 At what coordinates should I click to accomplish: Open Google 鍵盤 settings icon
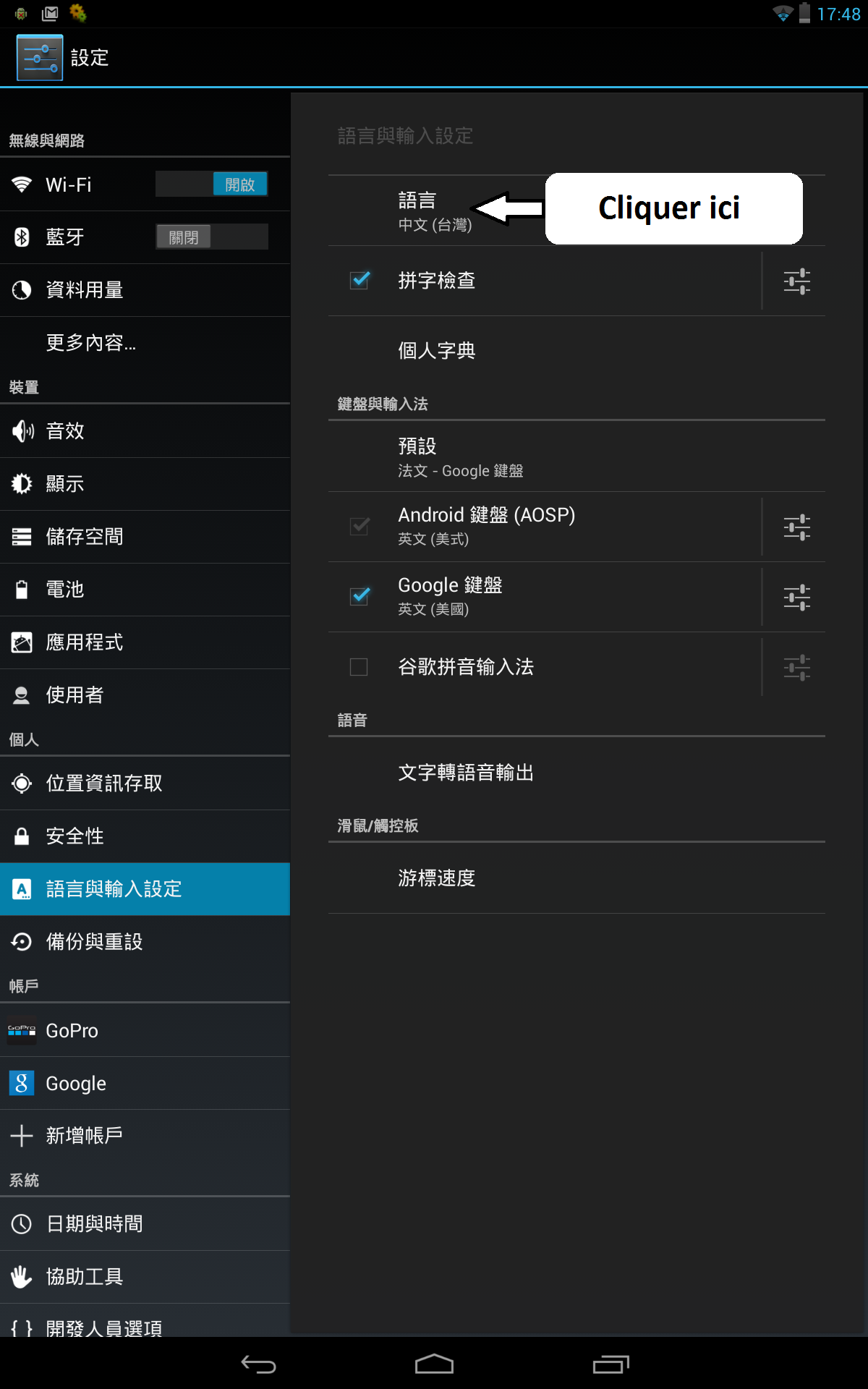pyautogui.click(x=796, y=598)
